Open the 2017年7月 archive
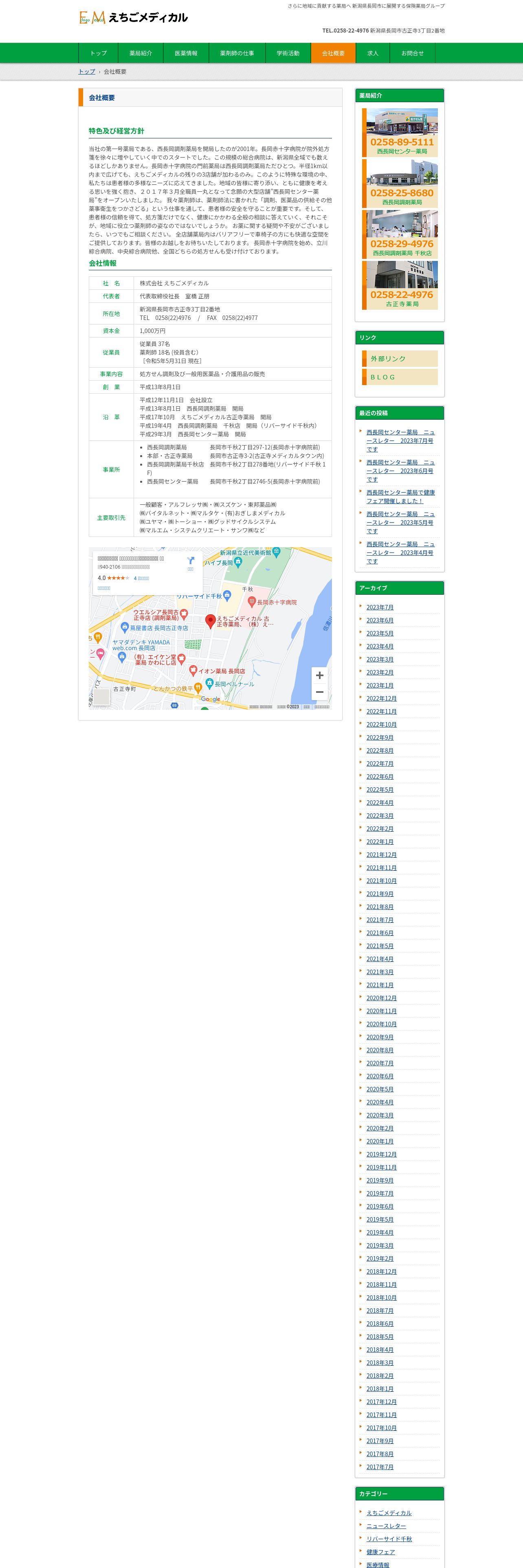Screen dimensions: 523x1568 379,1467
